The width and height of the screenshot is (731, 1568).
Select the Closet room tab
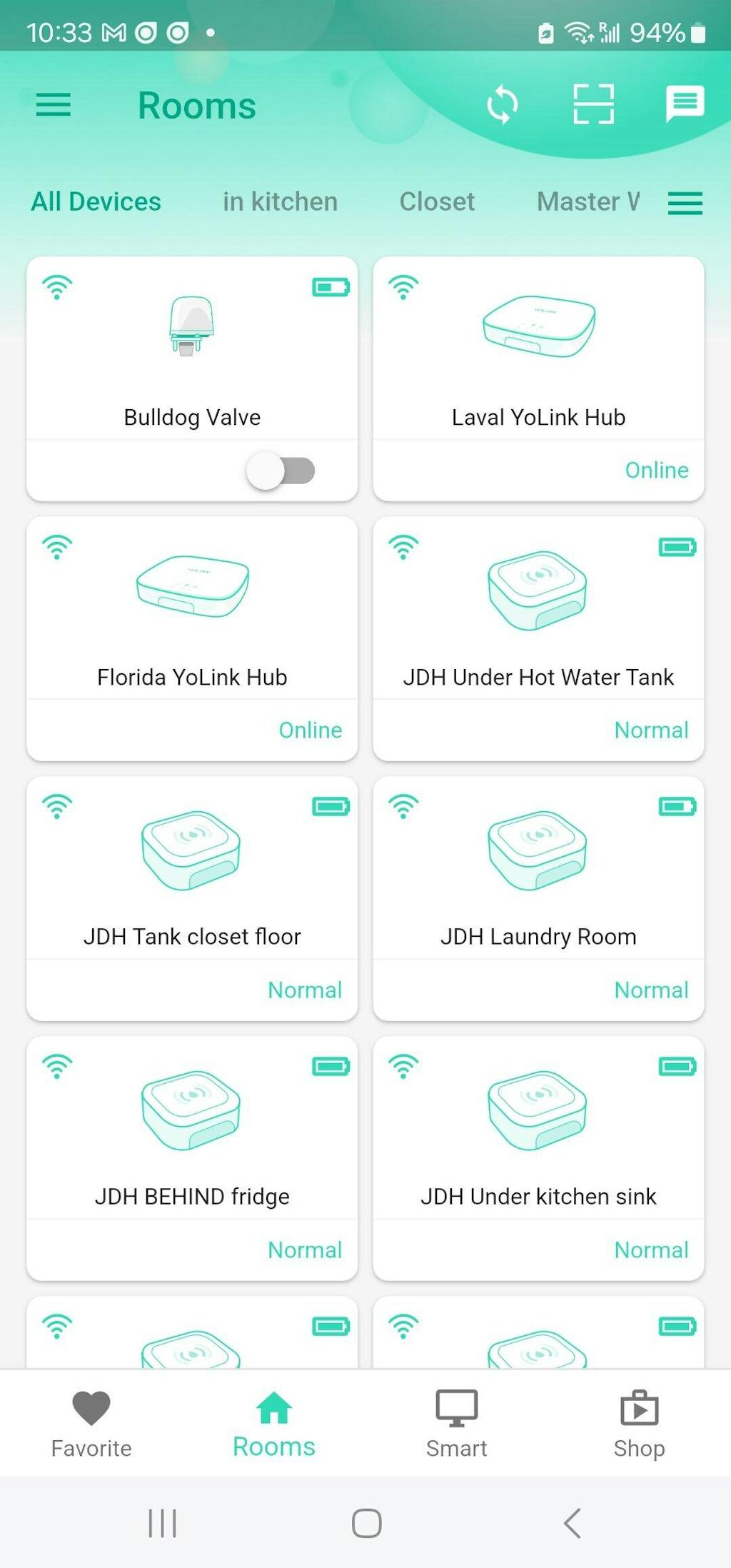click(x=437, y=202)
